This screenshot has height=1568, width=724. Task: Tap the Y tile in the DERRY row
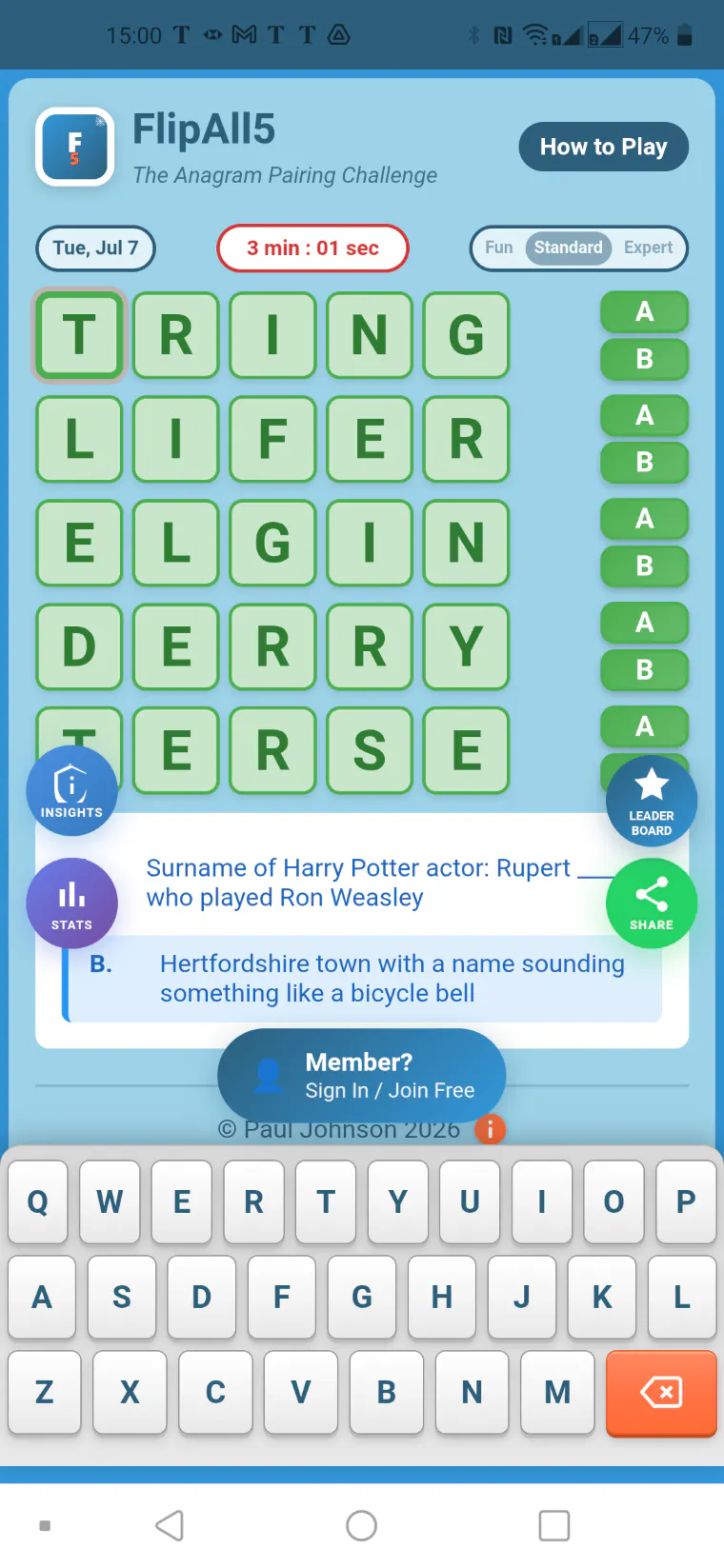(466, 646)
